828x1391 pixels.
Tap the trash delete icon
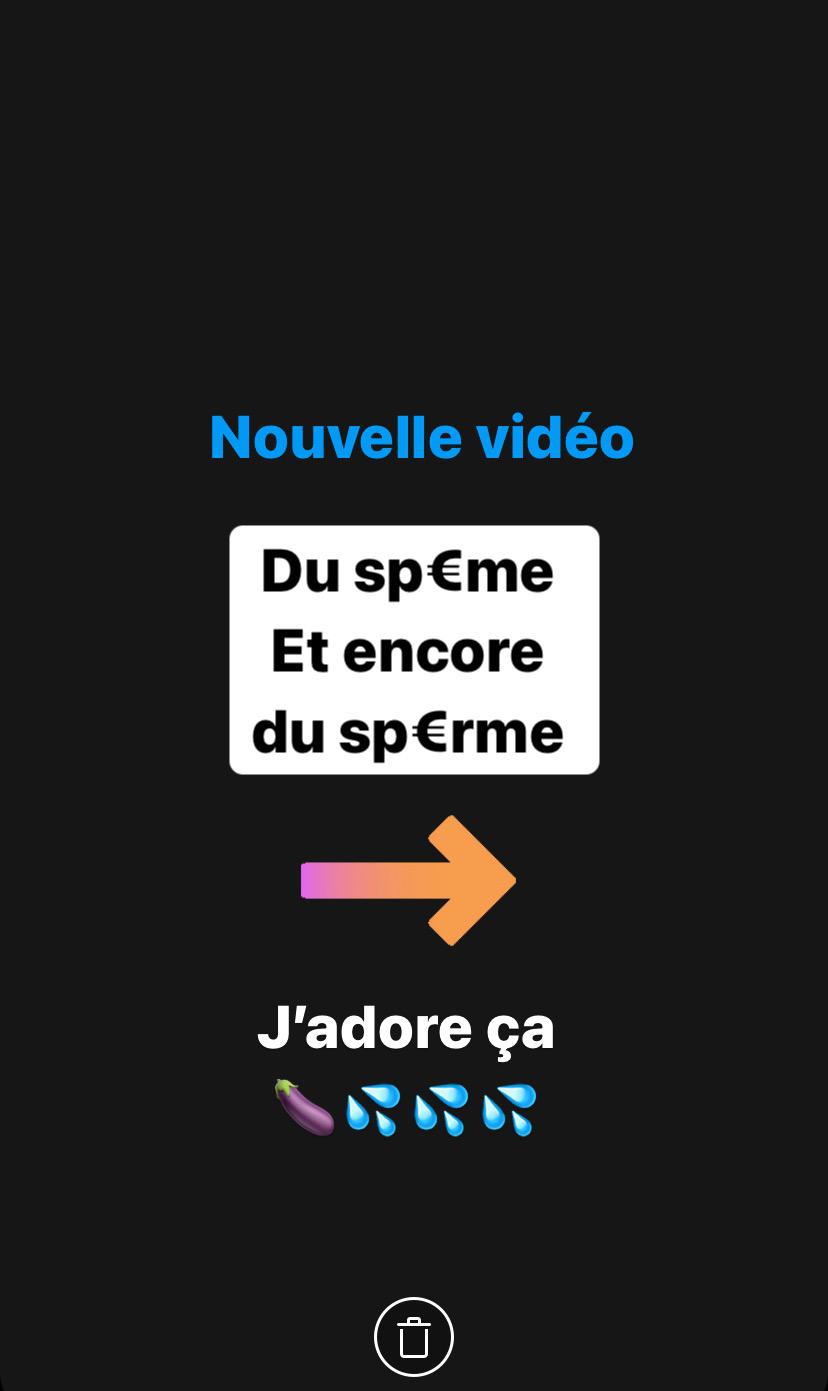(x=414, y=1337)
